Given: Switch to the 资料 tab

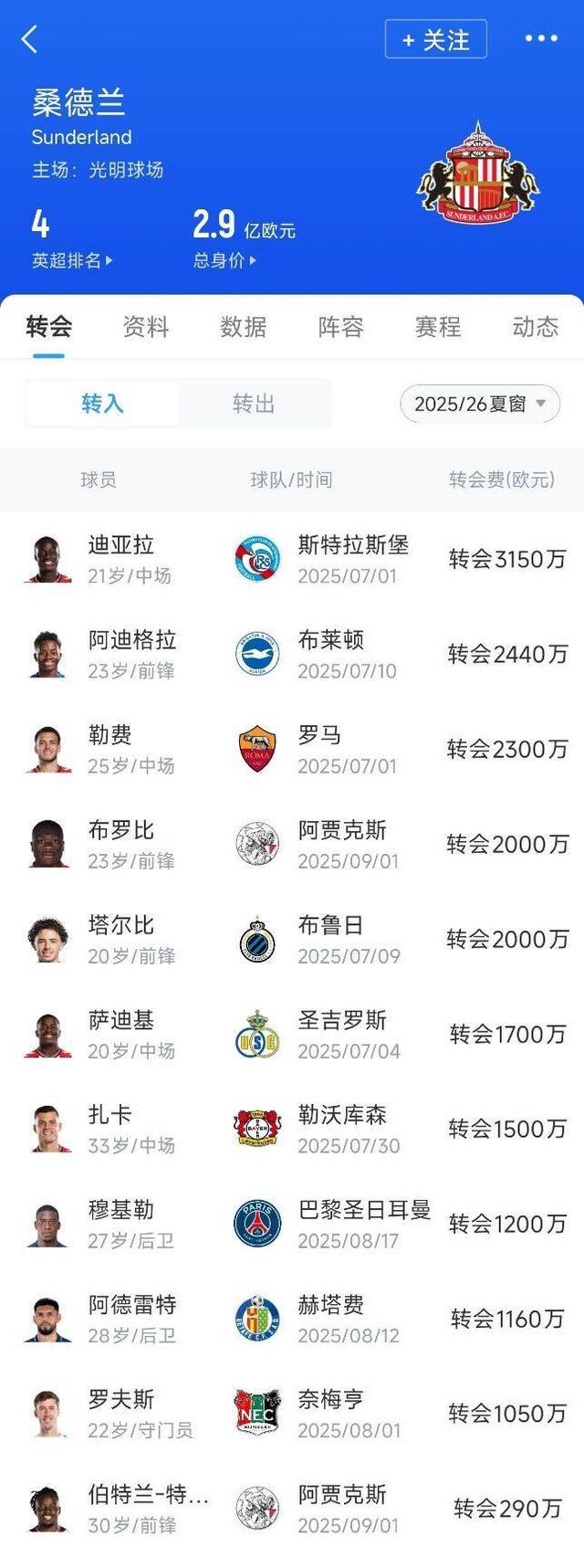Looking at the screenshot, I should pos(146,327).
